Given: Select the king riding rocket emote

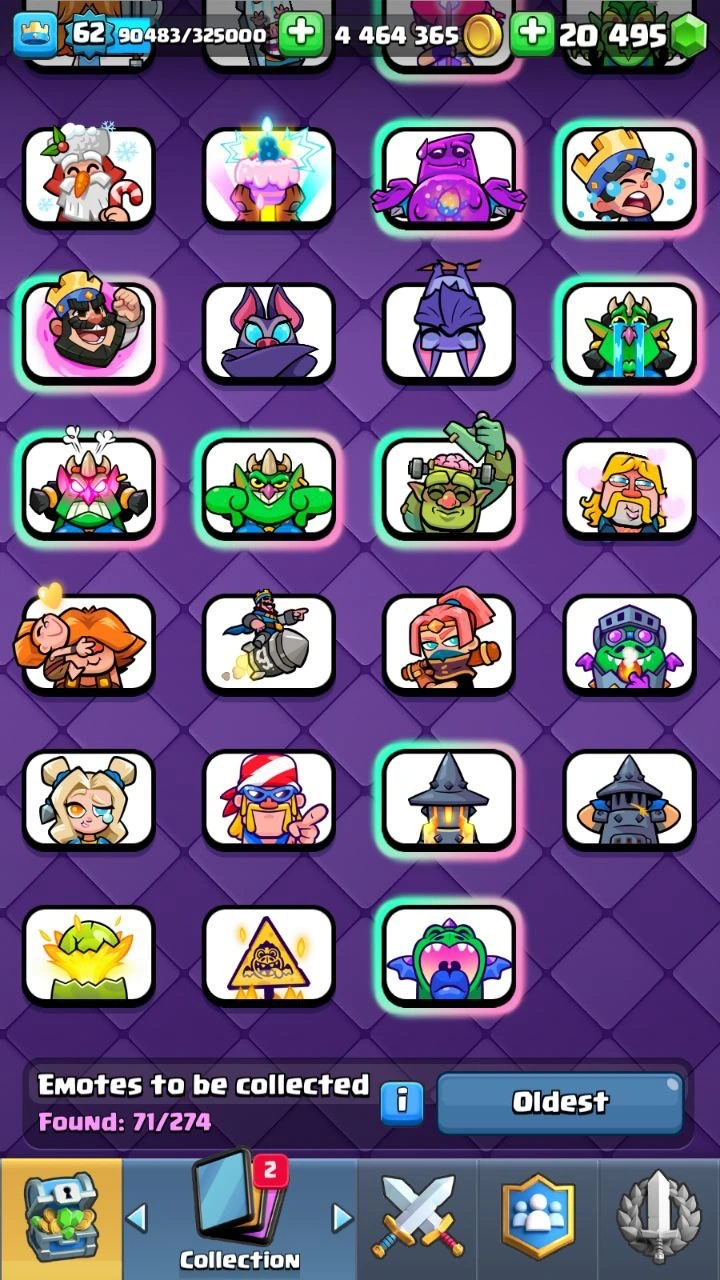Looking at the screenshot, I should [x=268, y=643].
